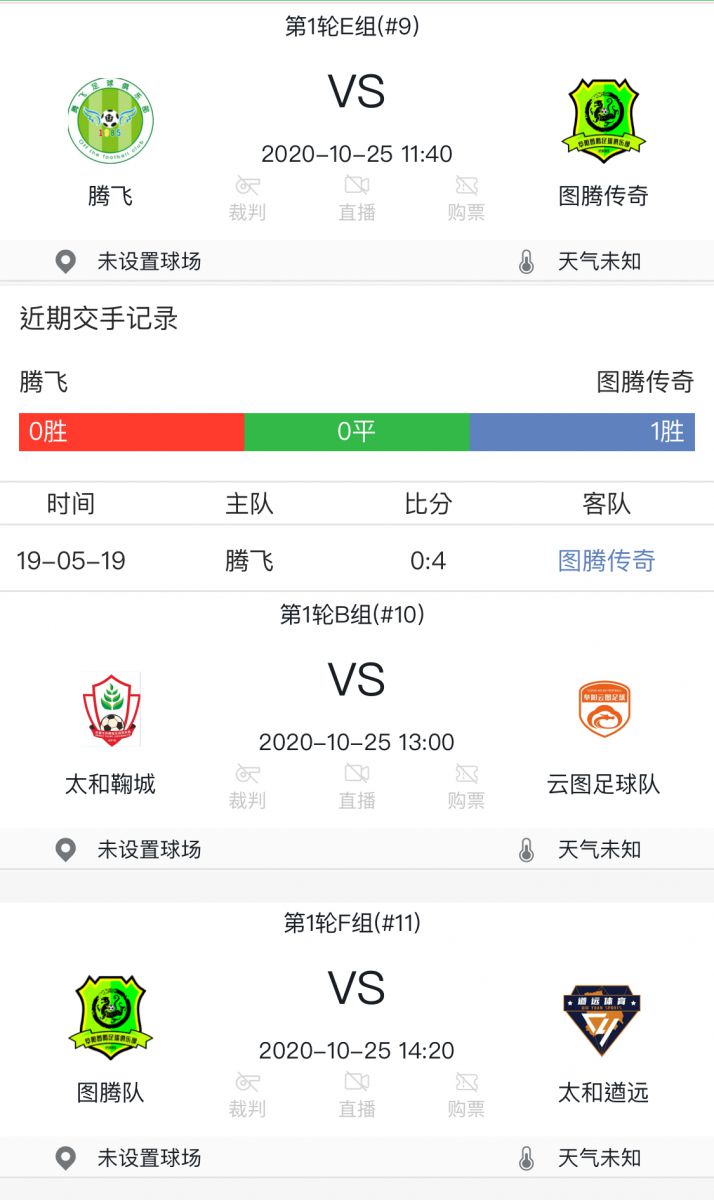This screenshot has width=714, height=1200.
Task: Open the 图腾队 team logo
Action: click(x=110, y=1018)
